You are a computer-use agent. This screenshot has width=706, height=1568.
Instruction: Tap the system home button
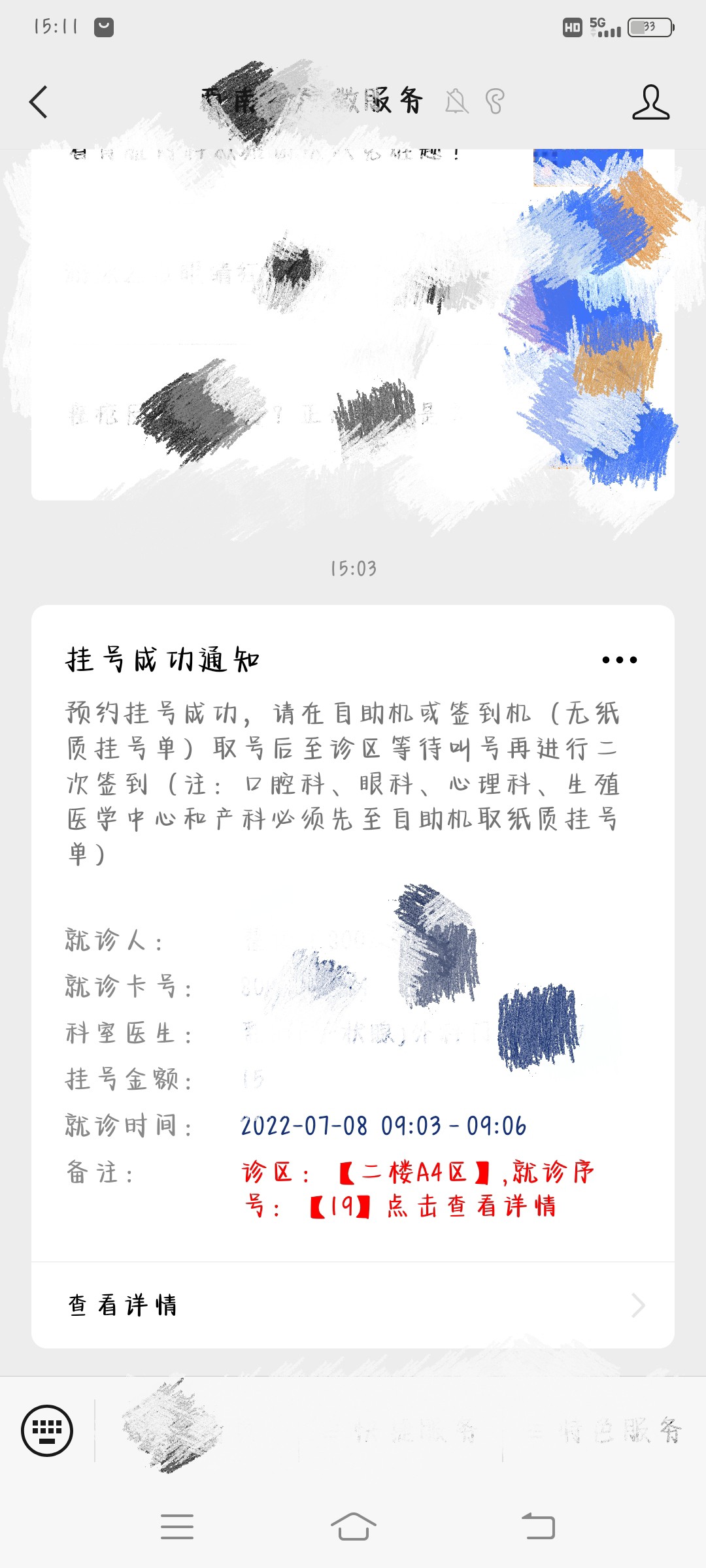point(353,1527)
